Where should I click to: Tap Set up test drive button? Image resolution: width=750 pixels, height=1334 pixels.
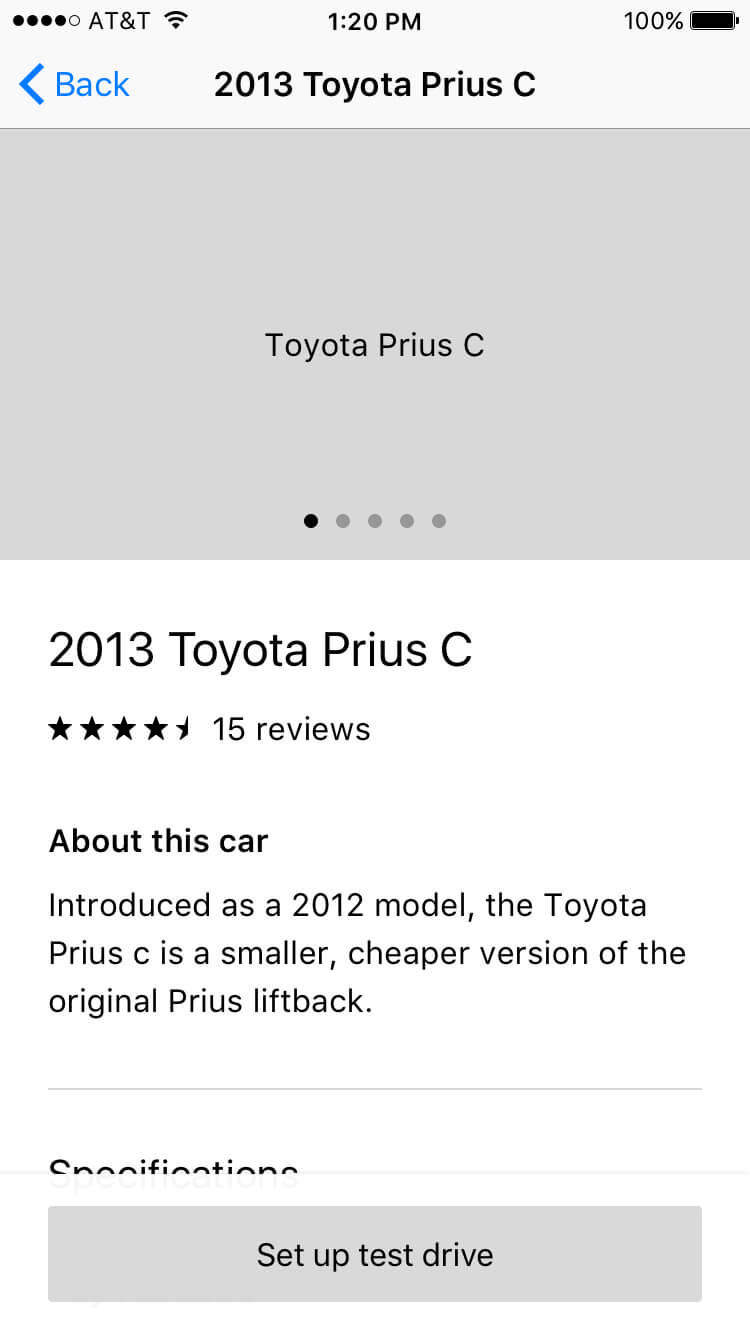375,1254
